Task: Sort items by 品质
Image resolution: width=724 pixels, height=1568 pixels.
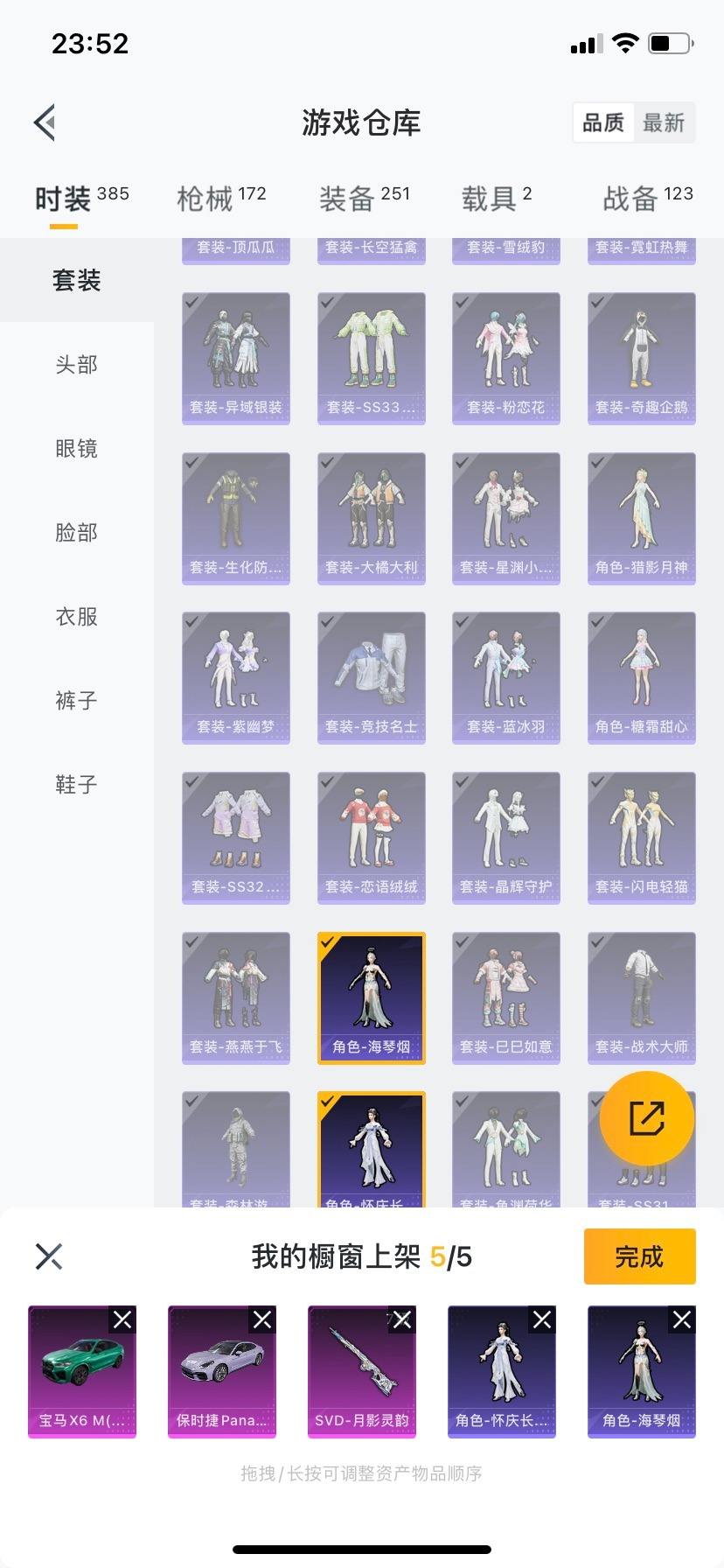Action: click(603, 122)
